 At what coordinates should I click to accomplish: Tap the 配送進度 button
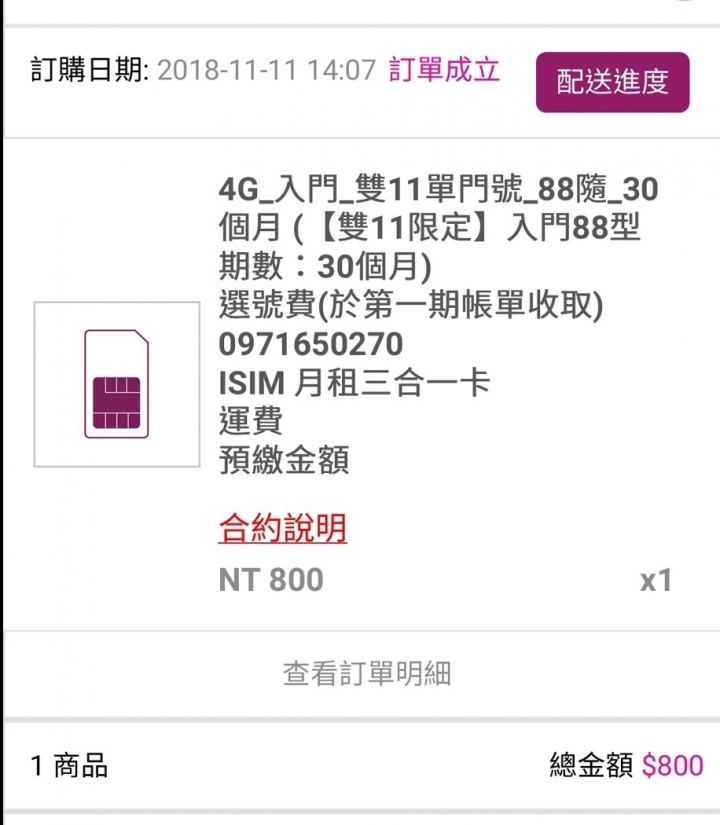coord(612,82)
